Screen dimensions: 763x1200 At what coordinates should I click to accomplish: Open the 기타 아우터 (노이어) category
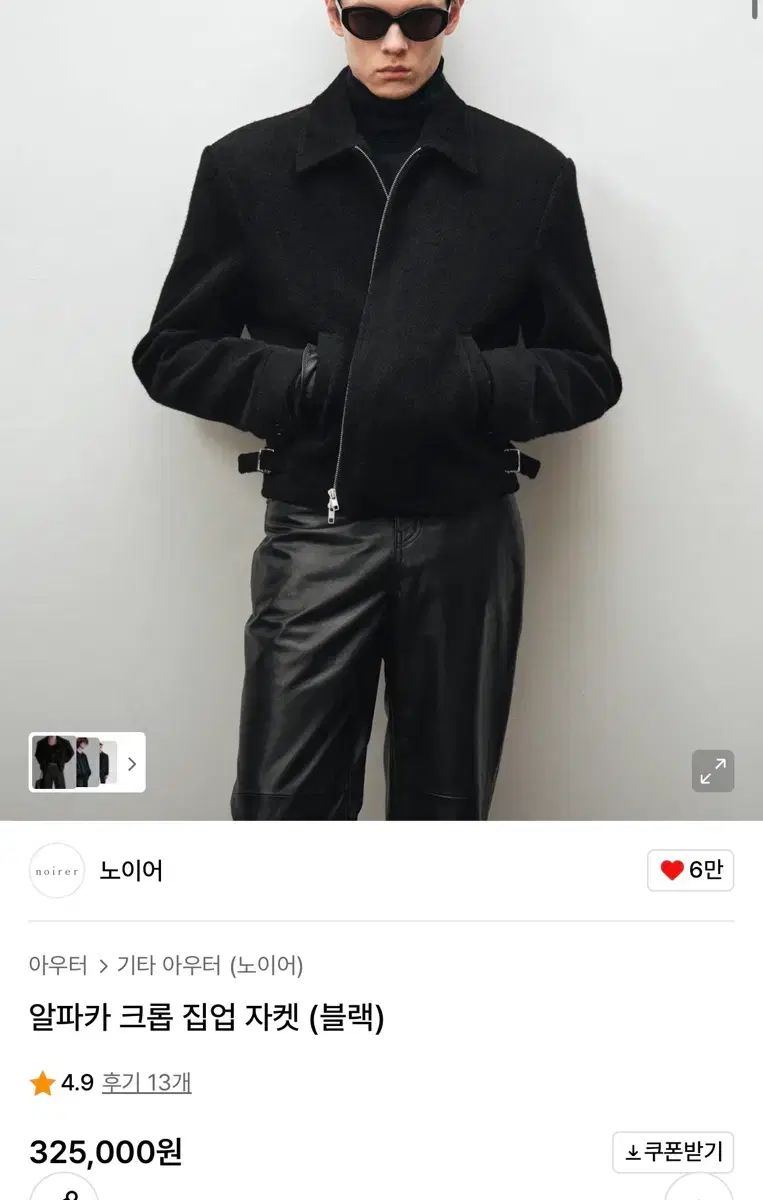210,965
